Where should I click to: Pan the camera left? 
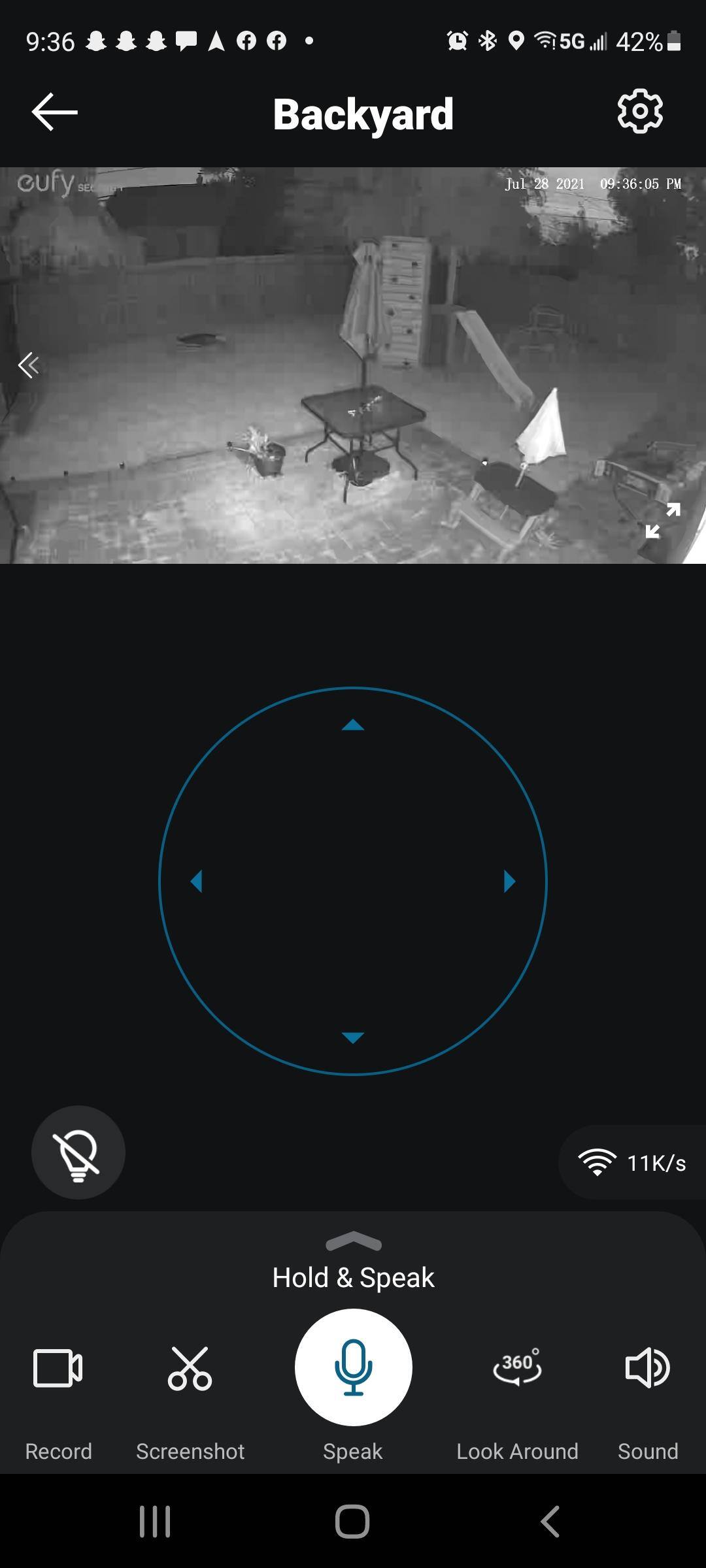(197, 881)
